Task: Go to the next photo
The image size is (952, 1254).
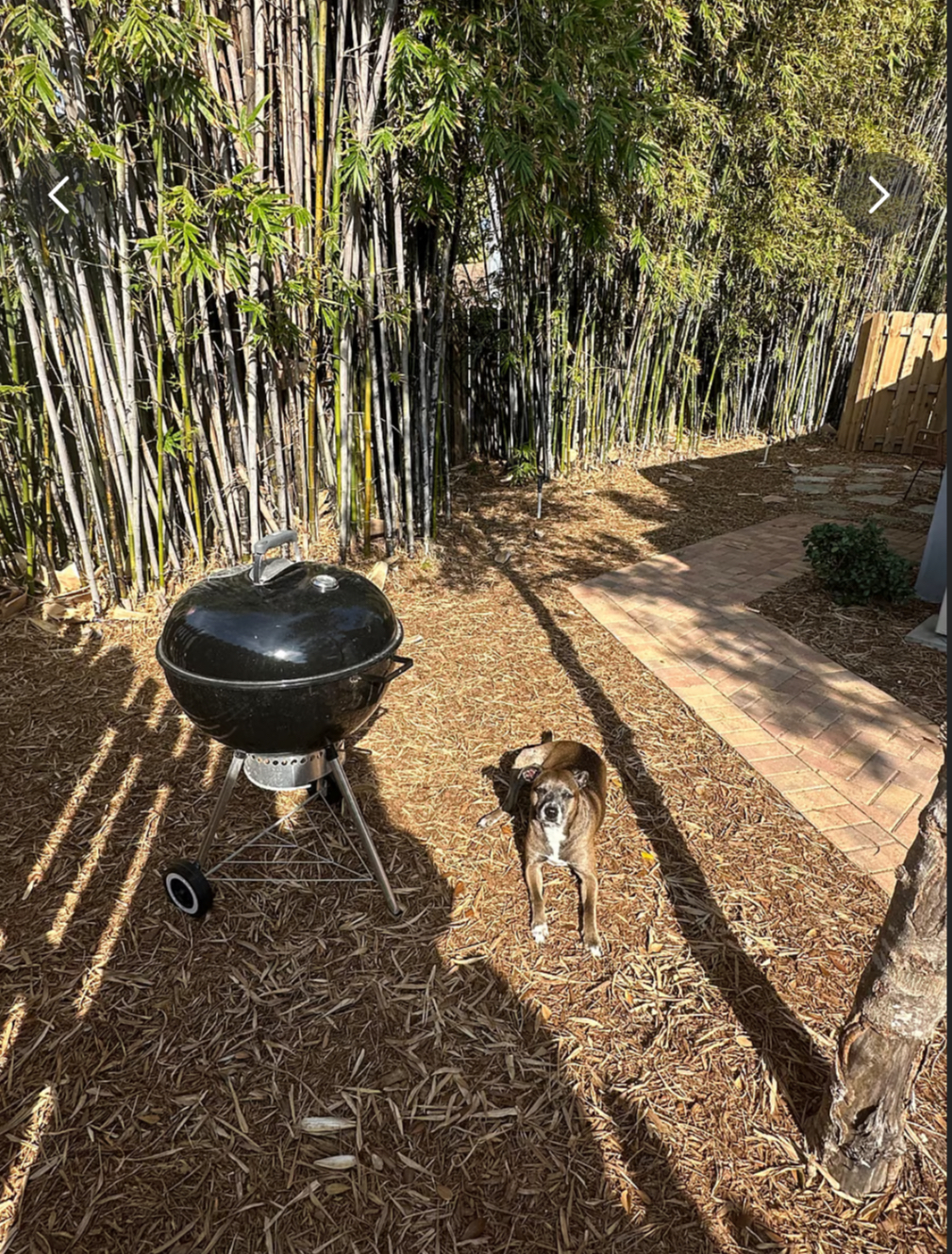Action: 878,195
